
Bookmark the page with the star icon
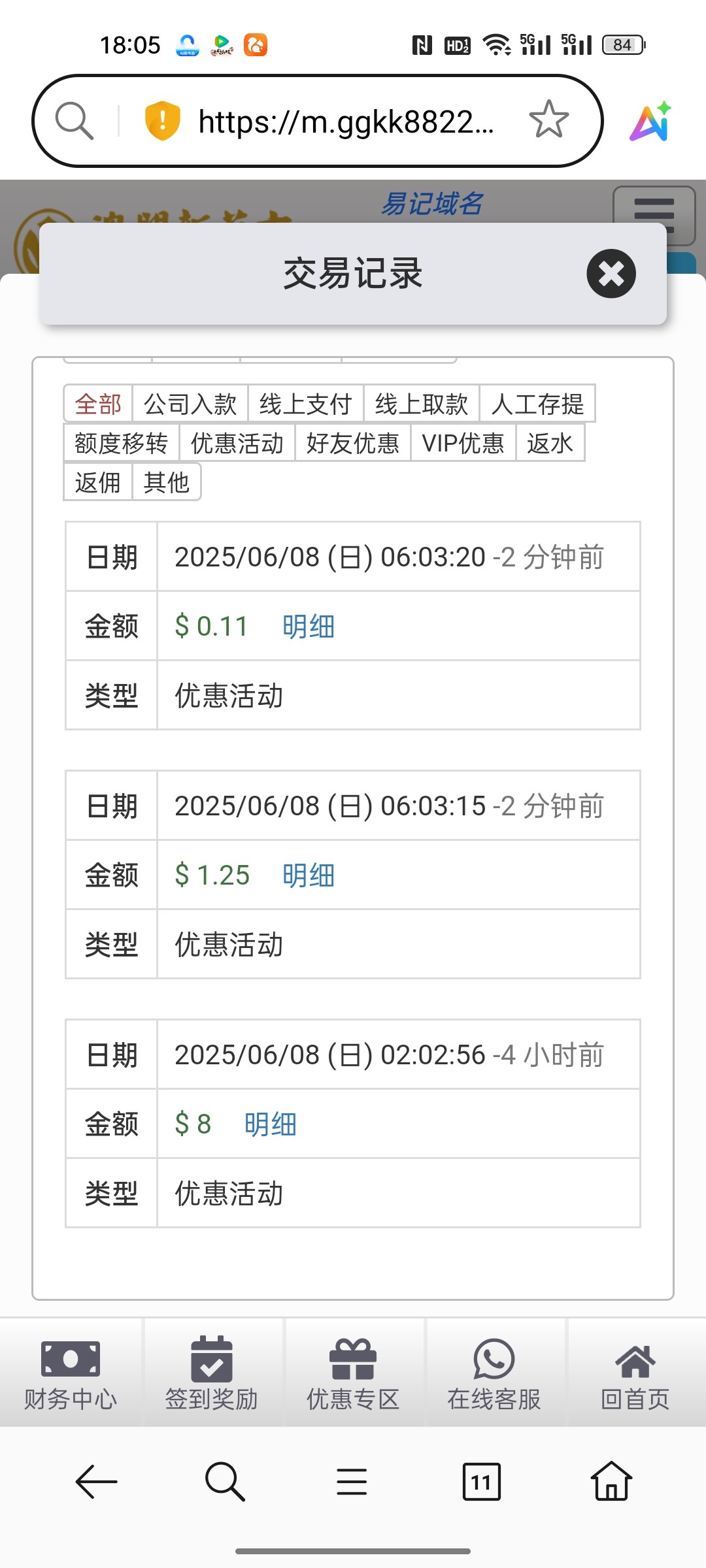549,120
